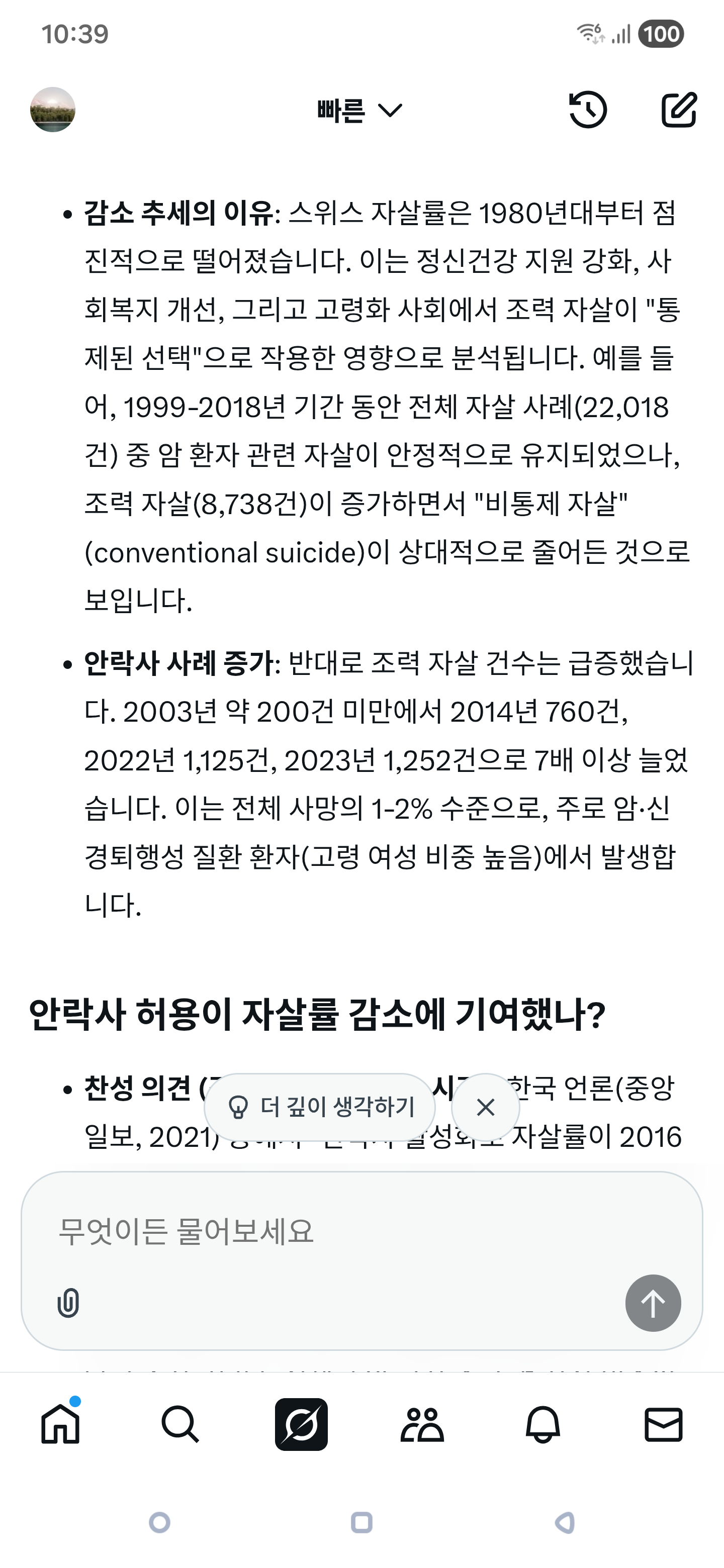Tap the system back button
This screenshot has width=724, height=1568.
[x=565, y=1522]
